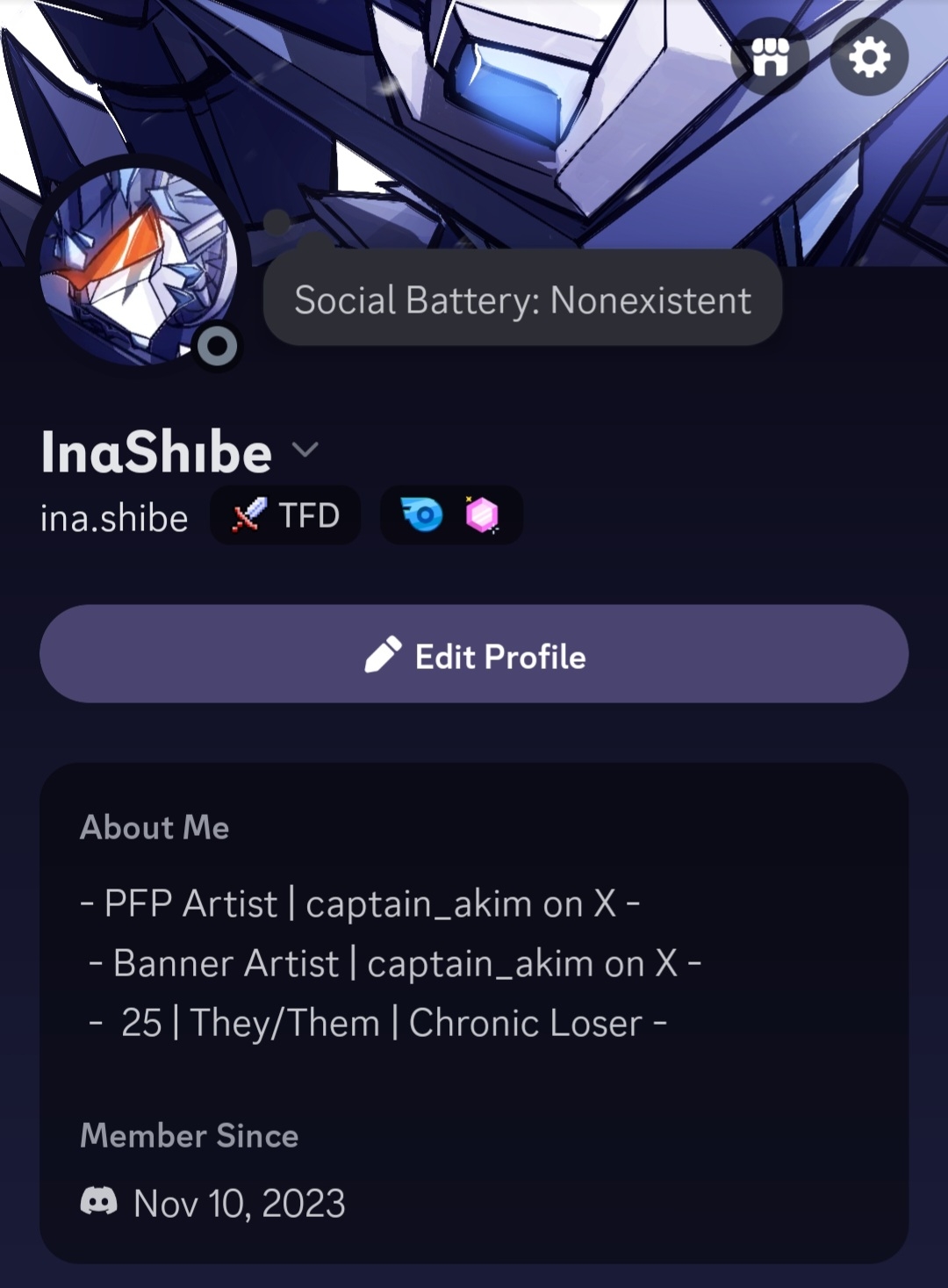Image resolution: width=948 pixels, height=1288 pixels.
Task: Tap the TFD server tag
Action: pos(285,515)
